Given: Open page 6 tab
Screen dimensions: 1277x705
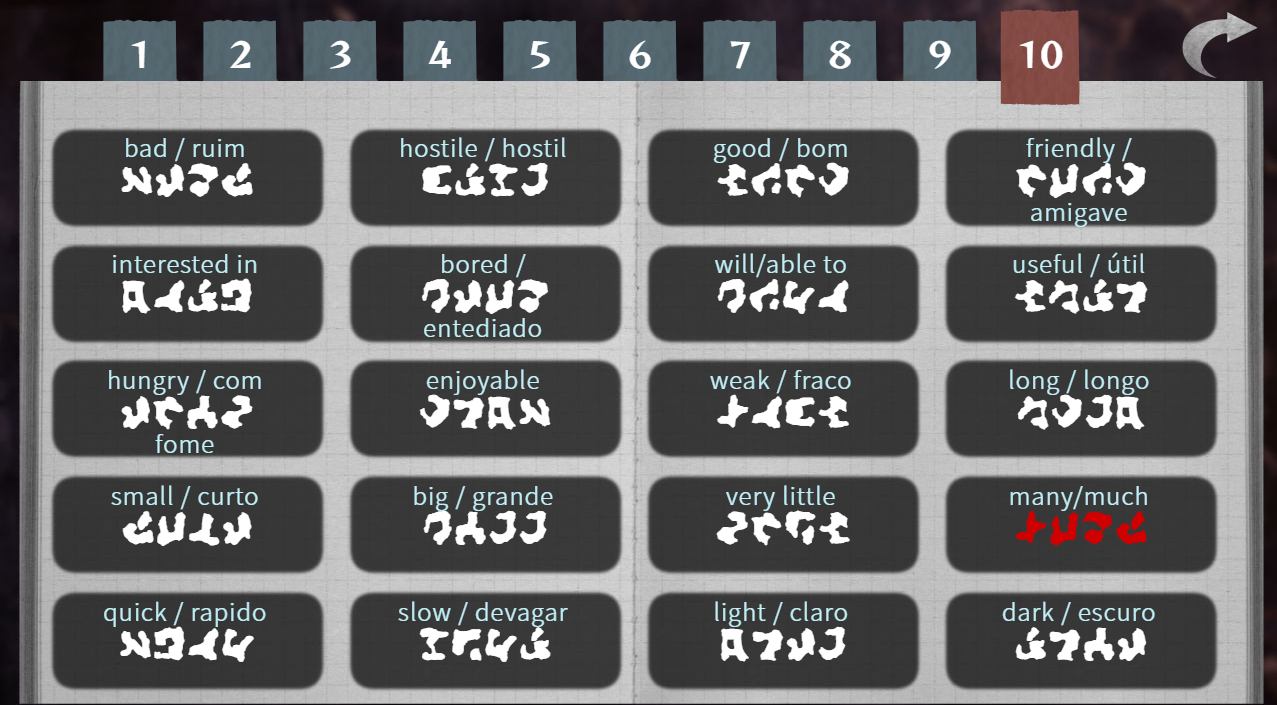Looking at the screenshot, I should [x=639, y=53].
